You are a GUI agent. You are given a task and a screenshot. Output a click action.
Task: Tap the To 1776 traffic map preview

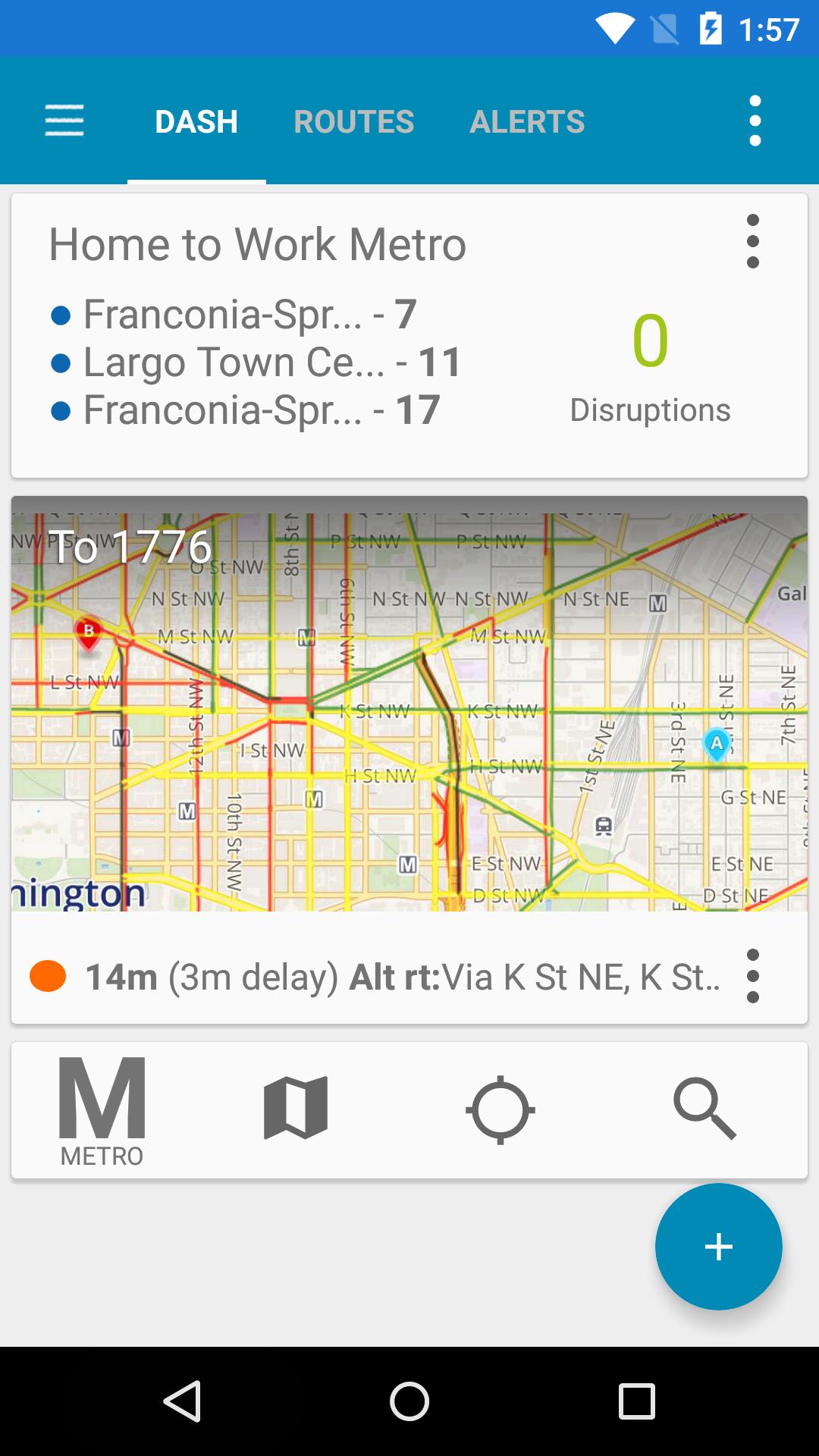[409, 705]
